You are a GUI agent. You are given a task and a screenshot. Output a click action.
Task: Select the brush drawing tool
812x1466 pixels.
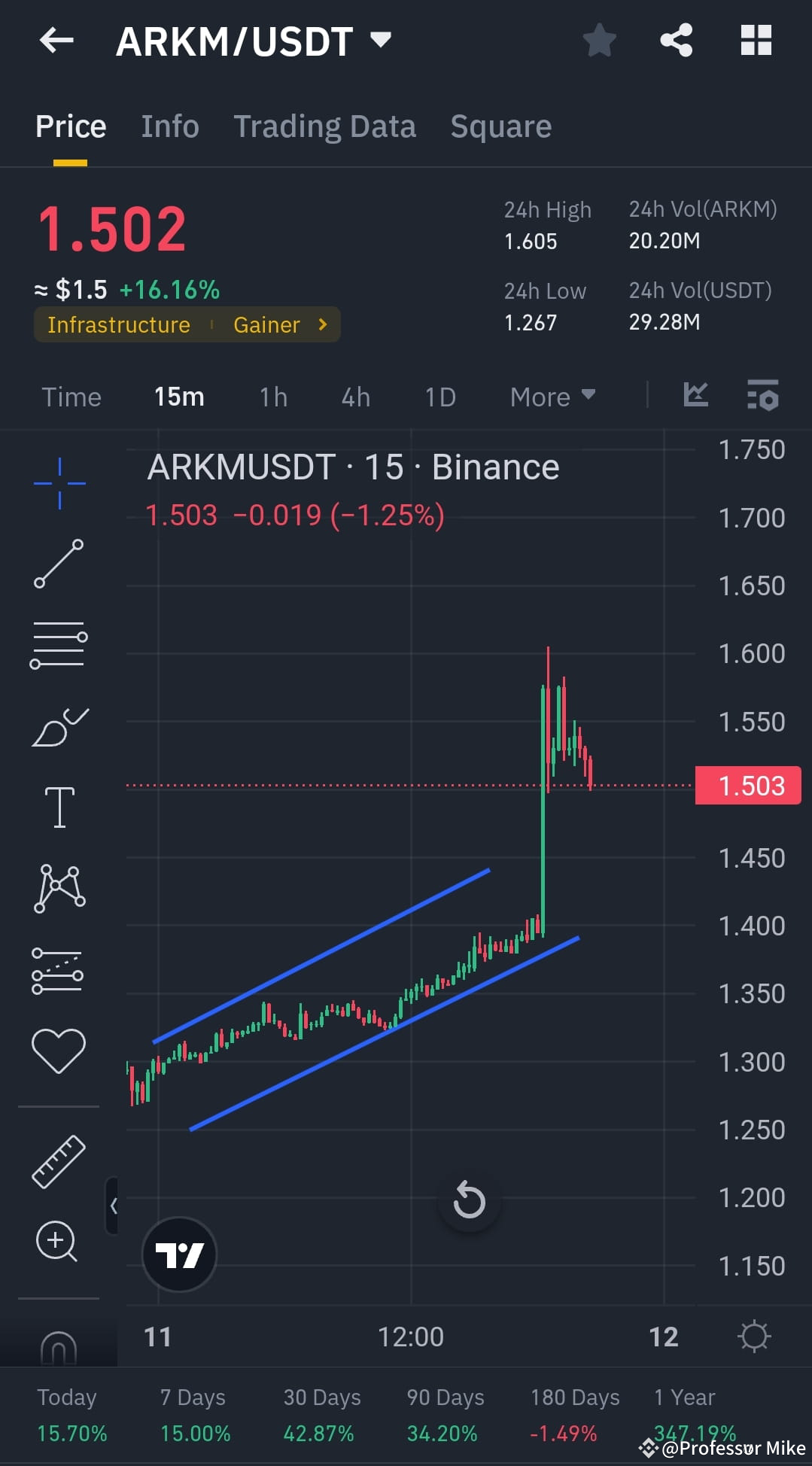pyautogui.click(x=59, y=725)
